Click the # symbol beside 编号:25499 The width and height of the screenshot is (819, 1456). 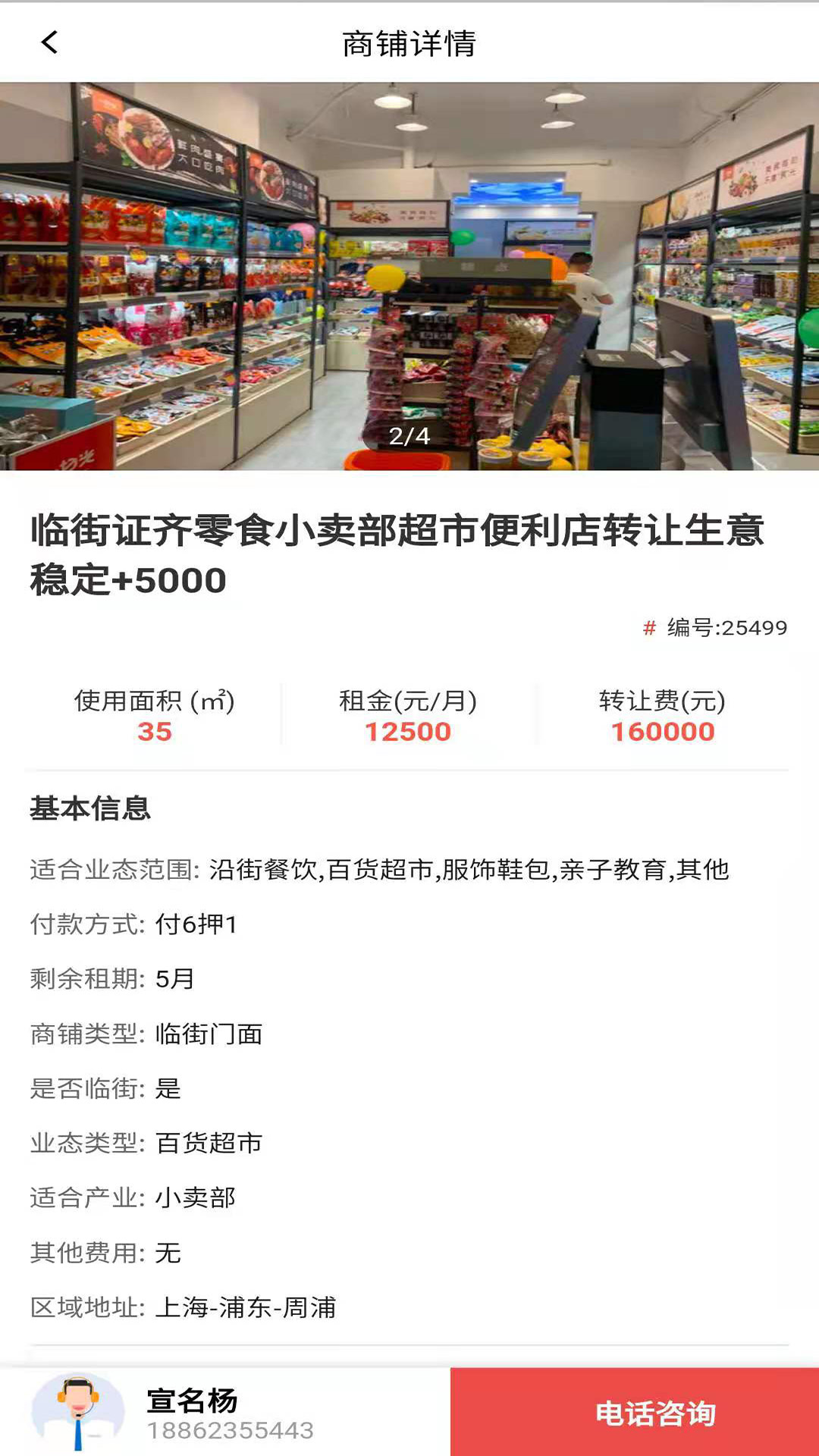[648, 627]
